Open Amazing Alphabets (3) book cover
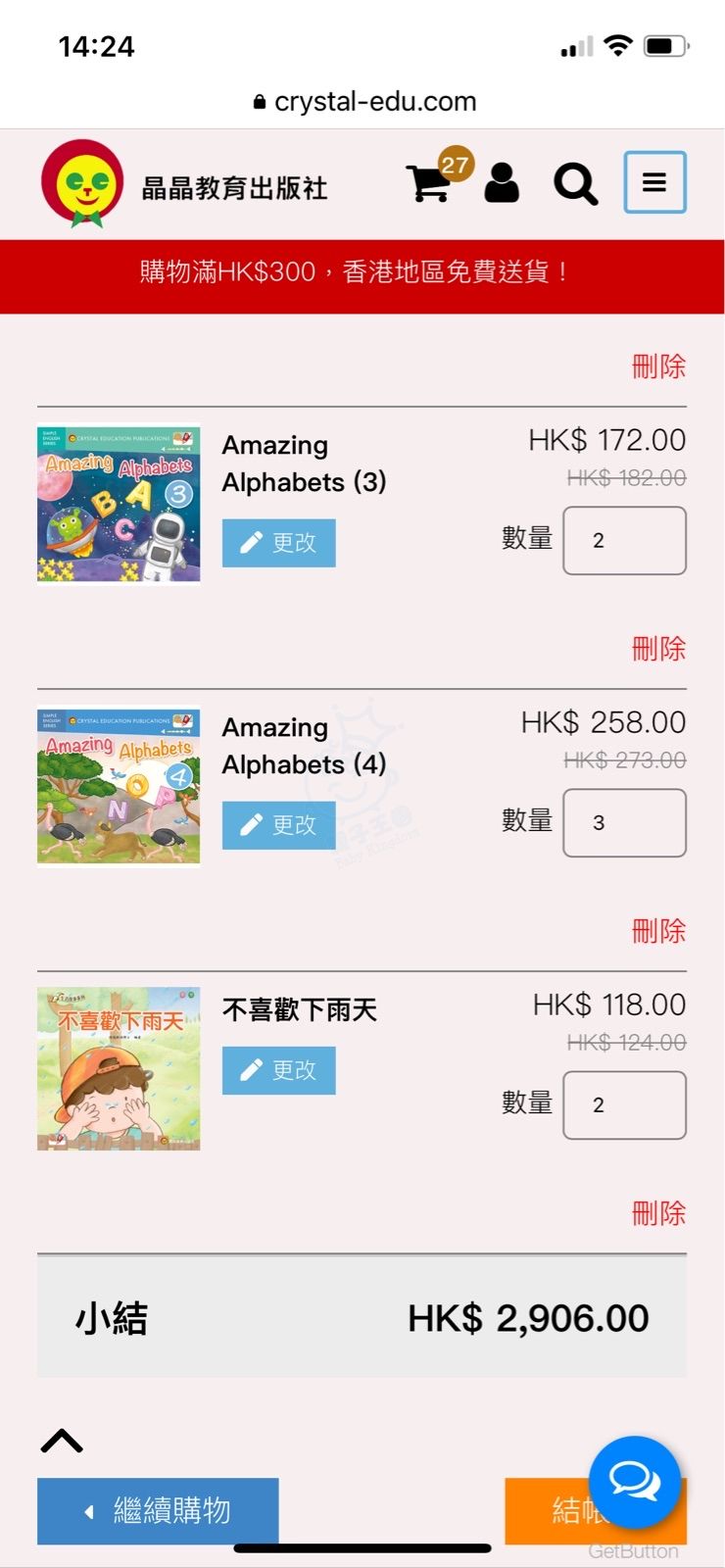 point(119,504)
